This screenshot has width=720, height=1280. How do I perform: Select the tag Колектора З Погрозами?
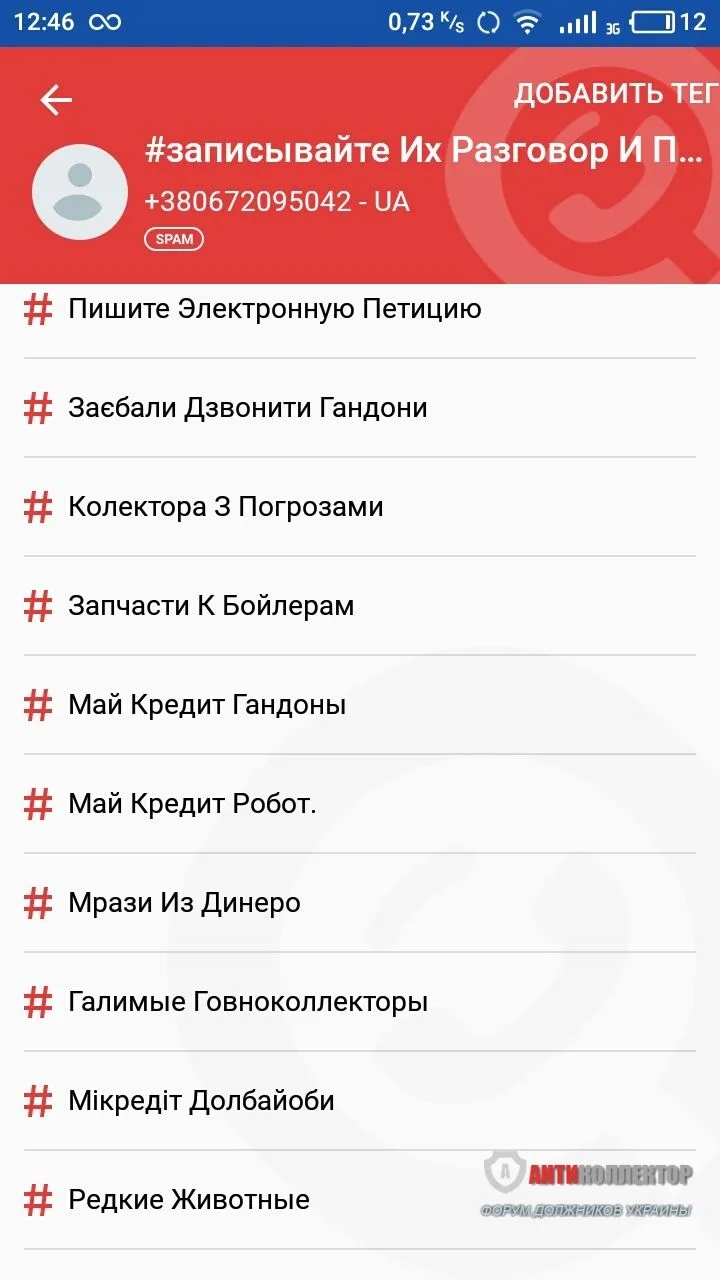[225, 507]
